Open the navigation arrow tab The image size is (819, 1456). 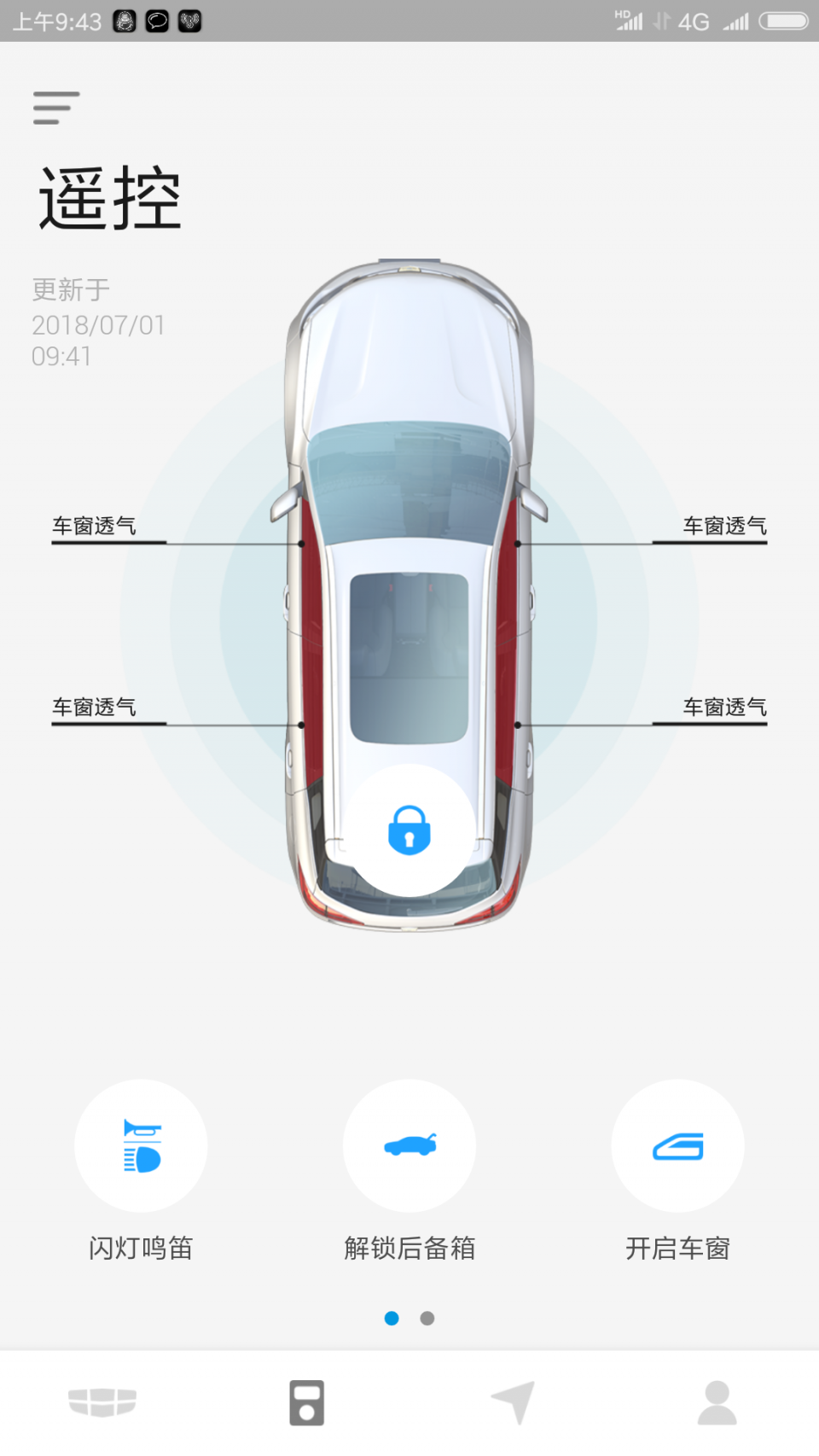click(514, 1402)
